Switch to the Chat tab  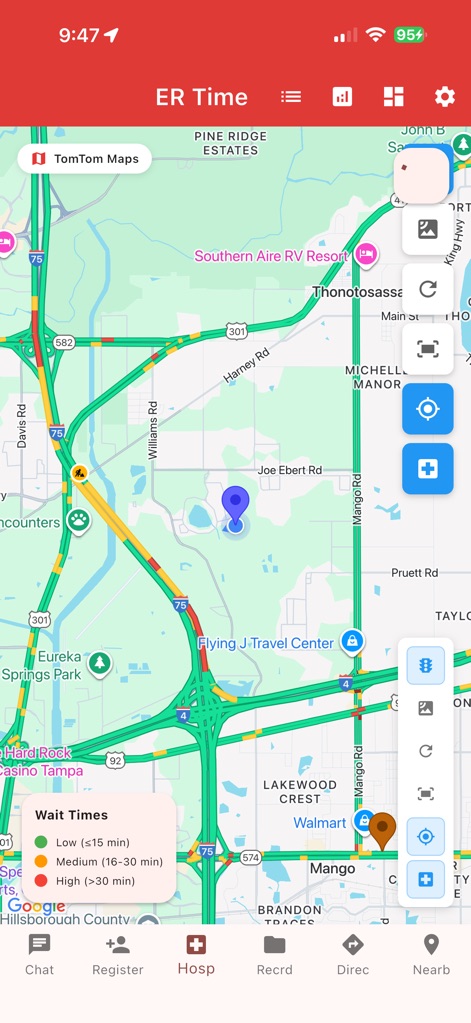point(39,954)
